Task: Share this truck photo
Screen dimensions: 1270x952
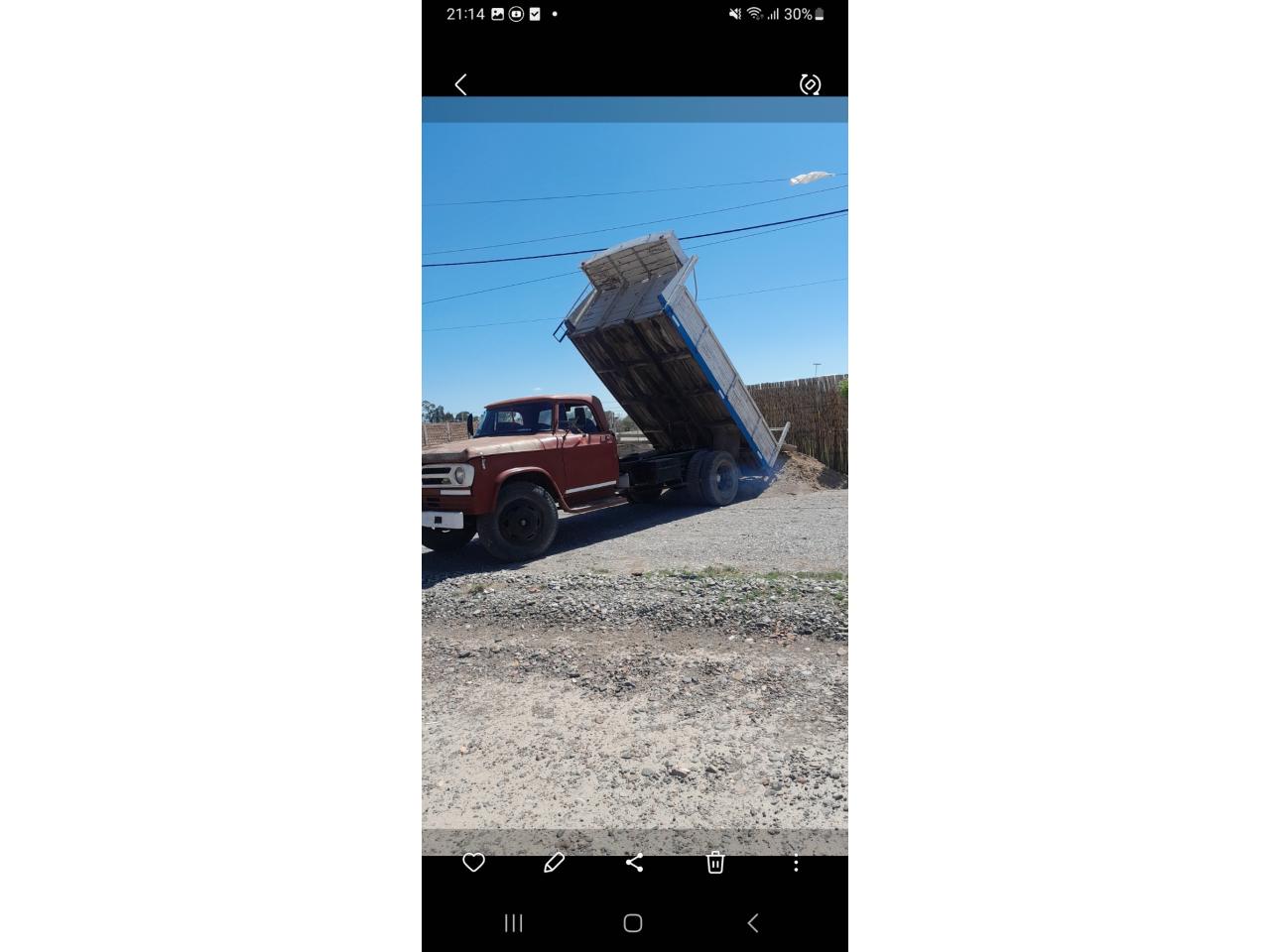Action: 635,863
